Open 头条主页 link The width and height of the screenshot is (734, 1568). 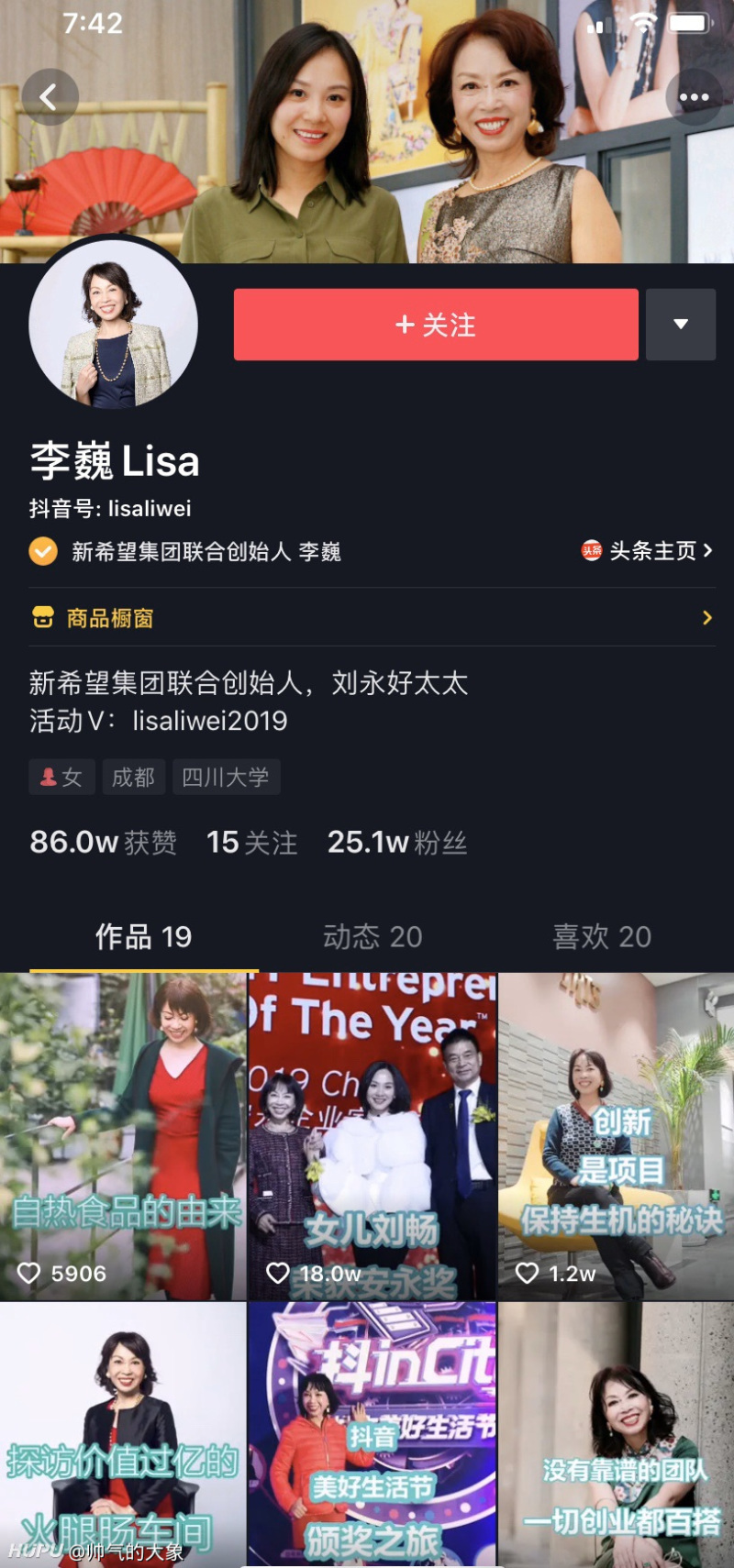pos(647,550)
